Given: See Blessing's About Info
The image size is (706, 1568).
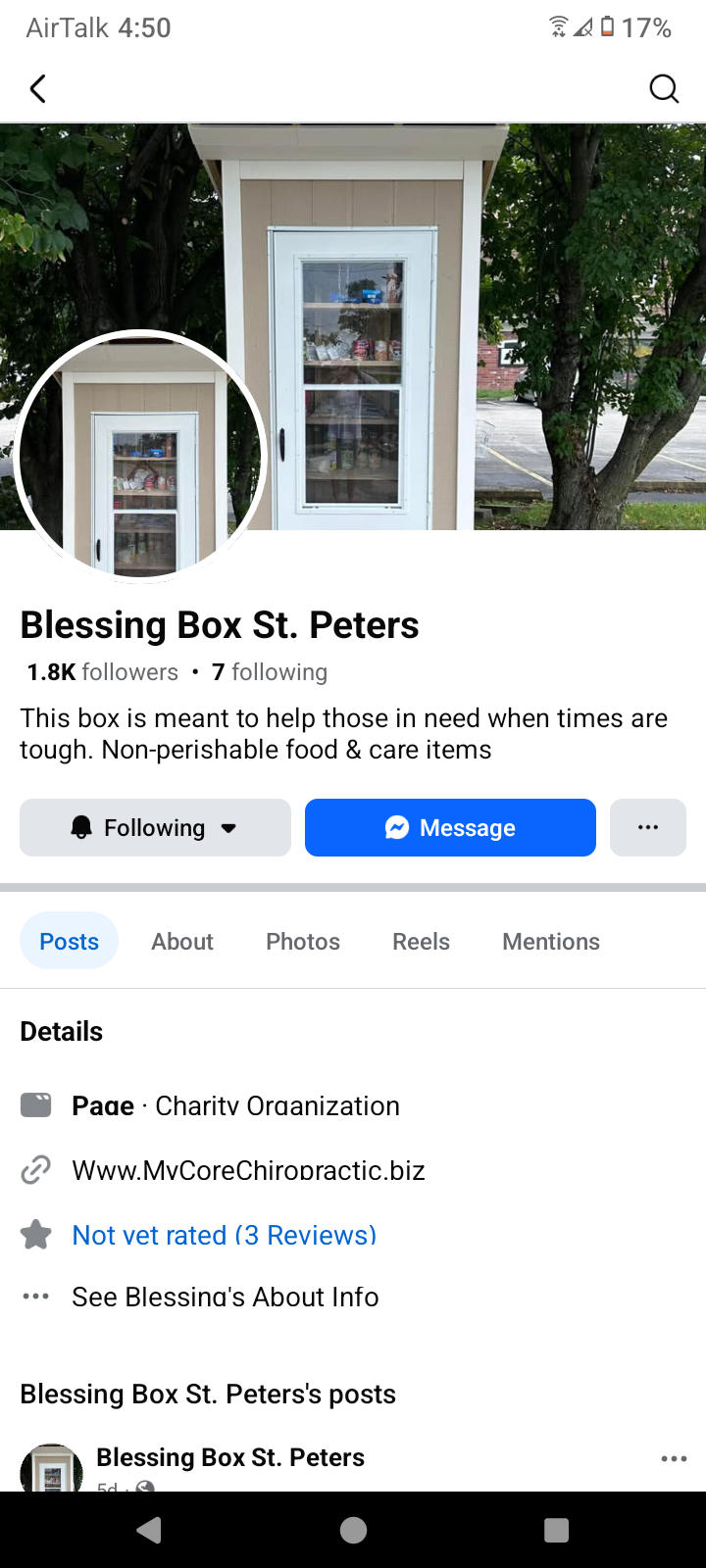Looking at the screenshot, I should tap(225, 1298).
